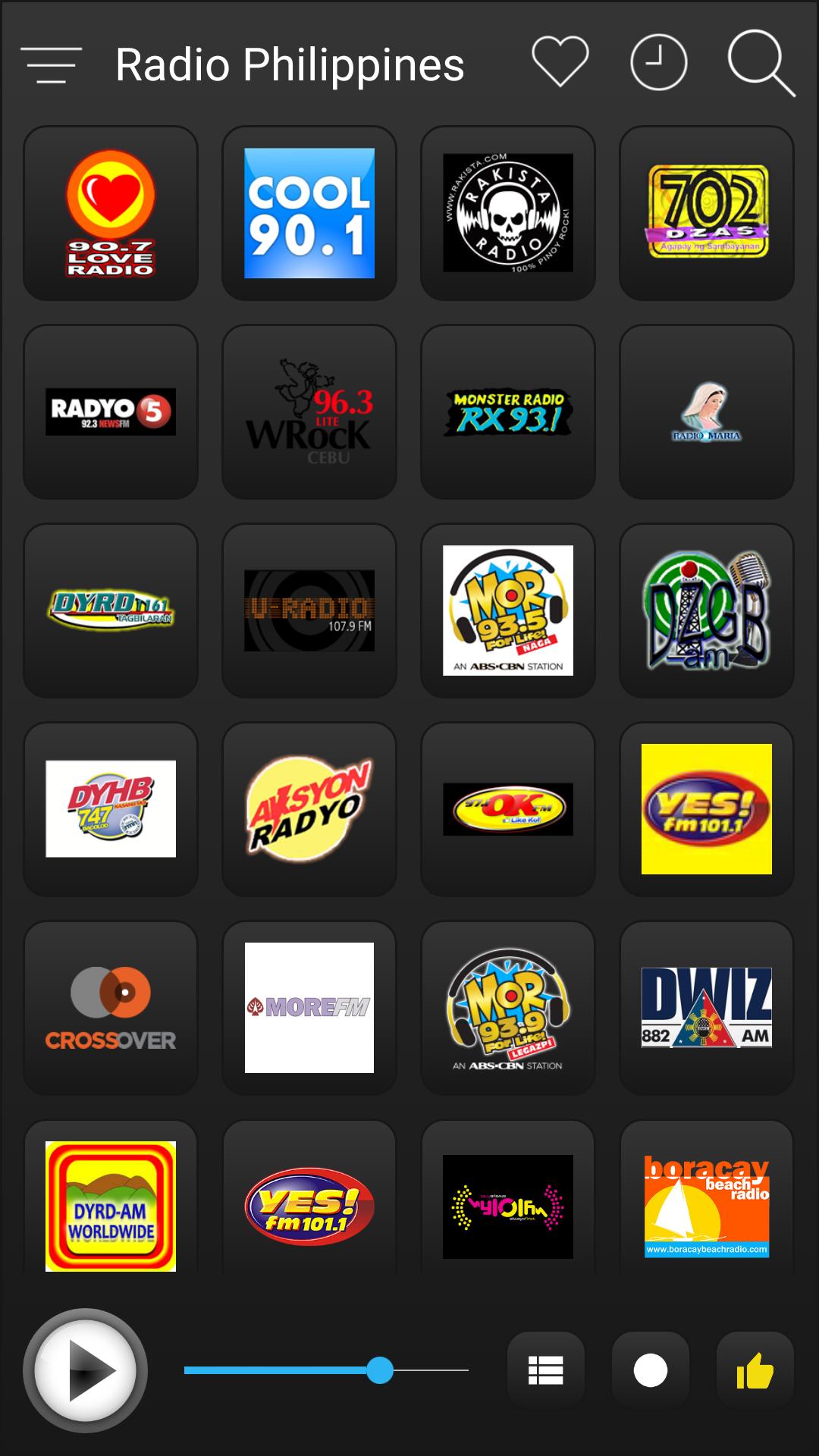Open favorites with the heart icon
The image size is (819, 1456).
tap(560, 61)
